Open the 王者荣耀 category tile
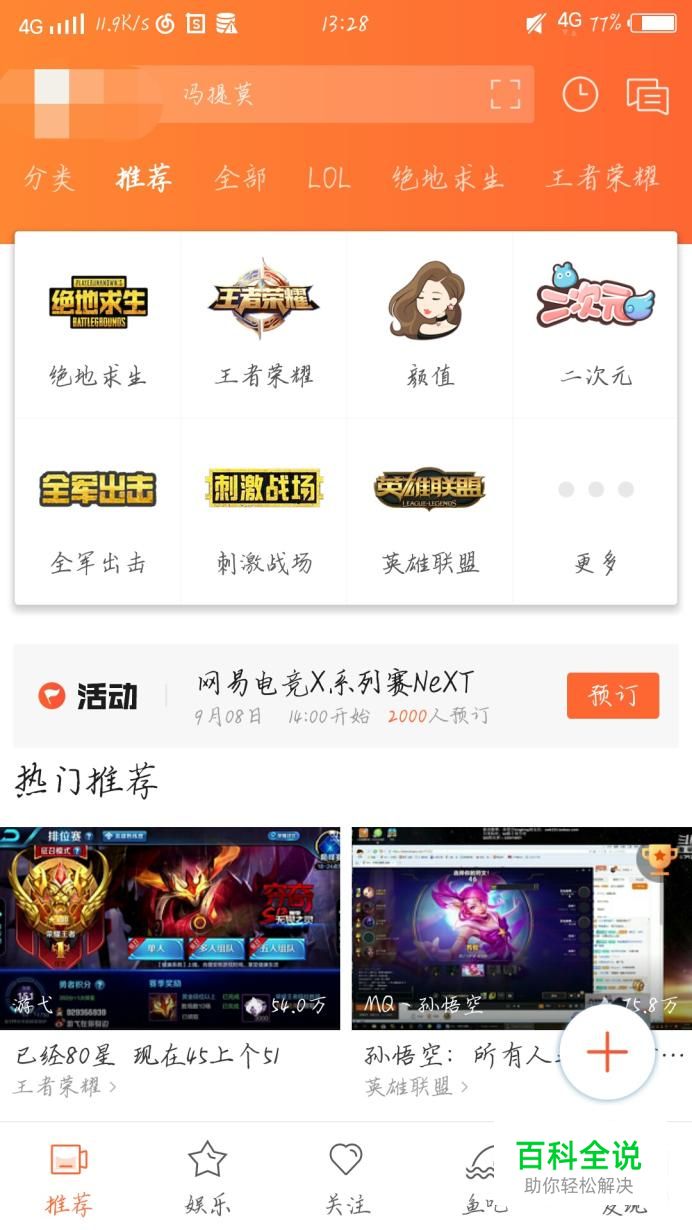The height and width of the screenshot is (1230, 692). 264,325
